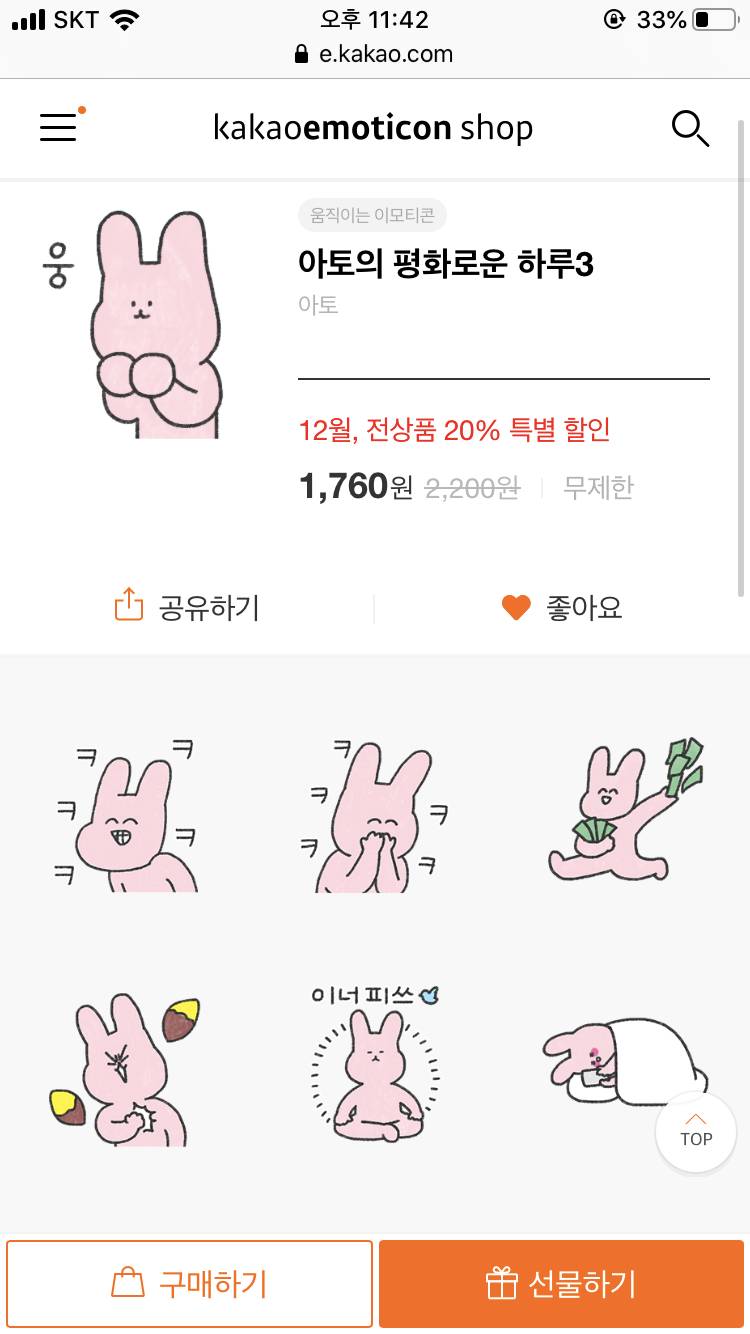Tap the share icon next to 공유하기

(128, 606)
